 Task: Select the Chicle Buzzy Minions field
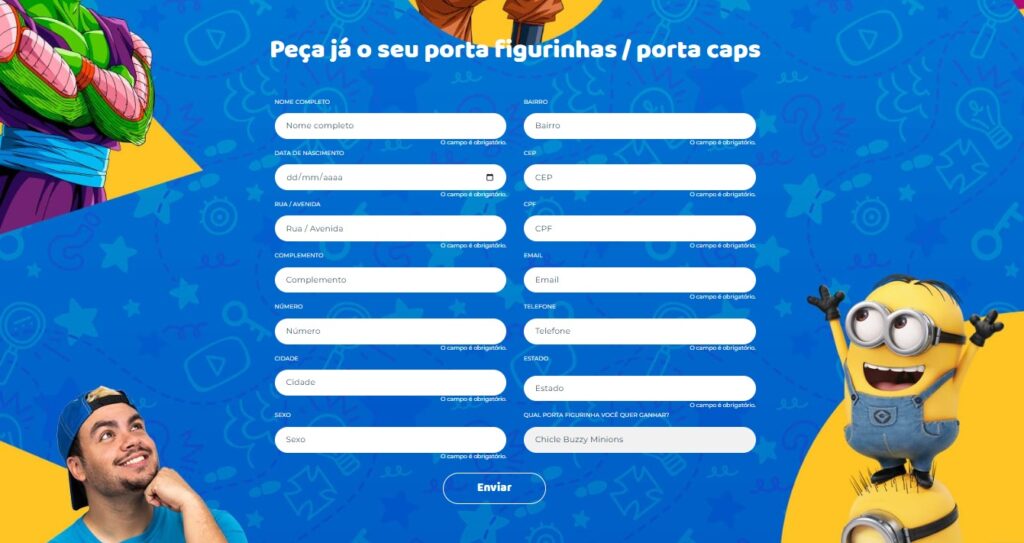pyautogui.click(x=639, y=439)
